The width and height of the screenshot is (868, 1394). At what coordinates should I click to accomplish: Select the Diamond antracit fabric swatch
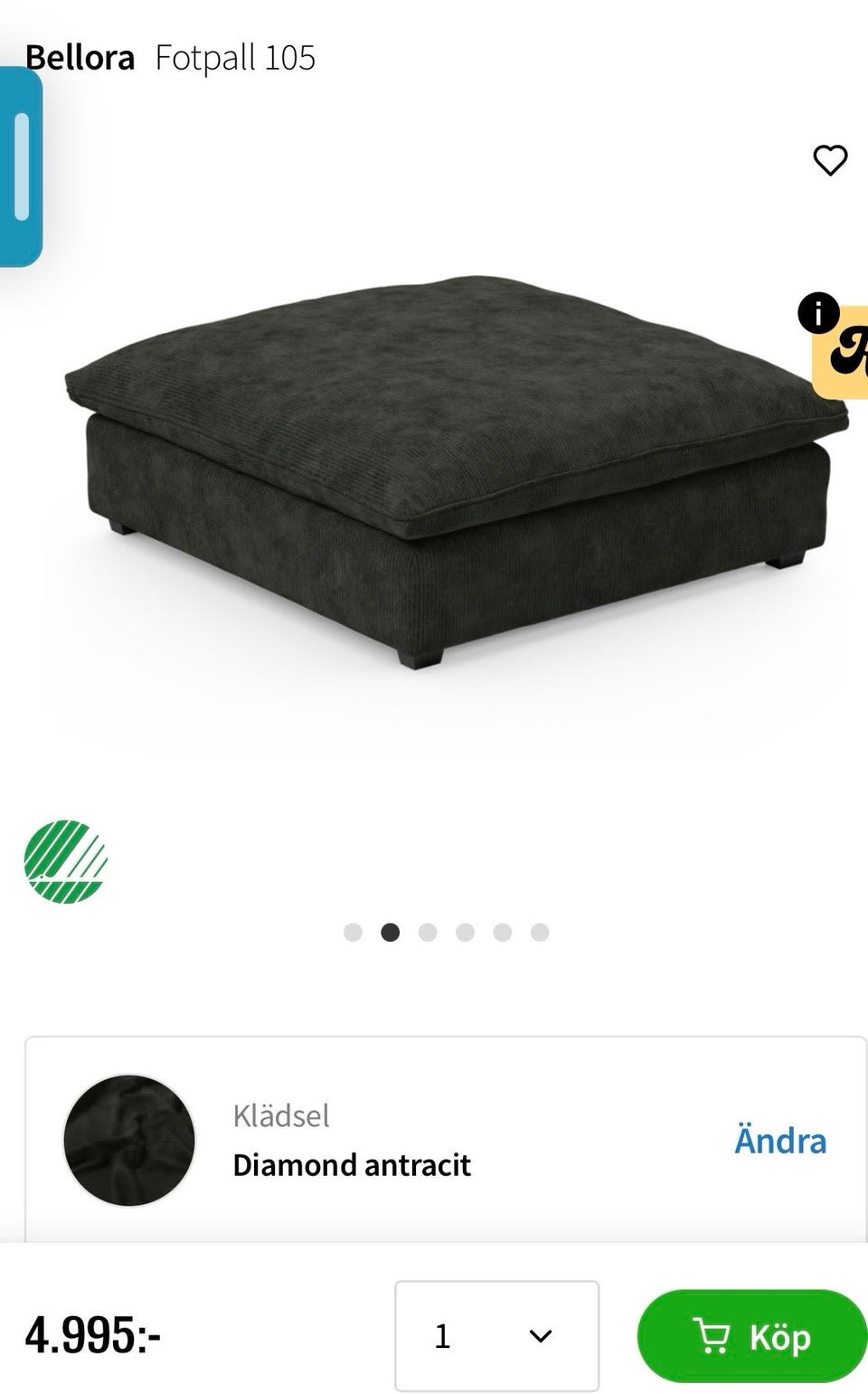coord(129,1140)
